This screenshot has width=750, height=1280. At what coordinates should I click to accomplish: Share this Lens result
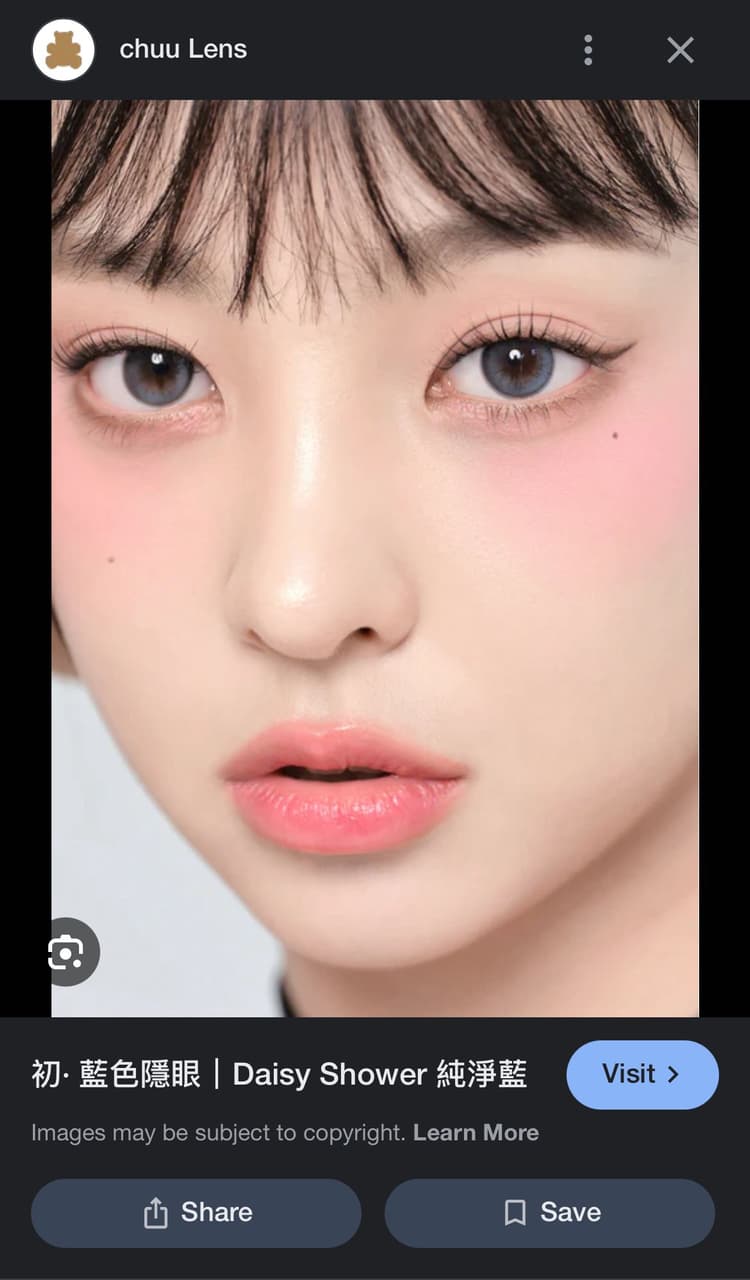point(195,1212)
